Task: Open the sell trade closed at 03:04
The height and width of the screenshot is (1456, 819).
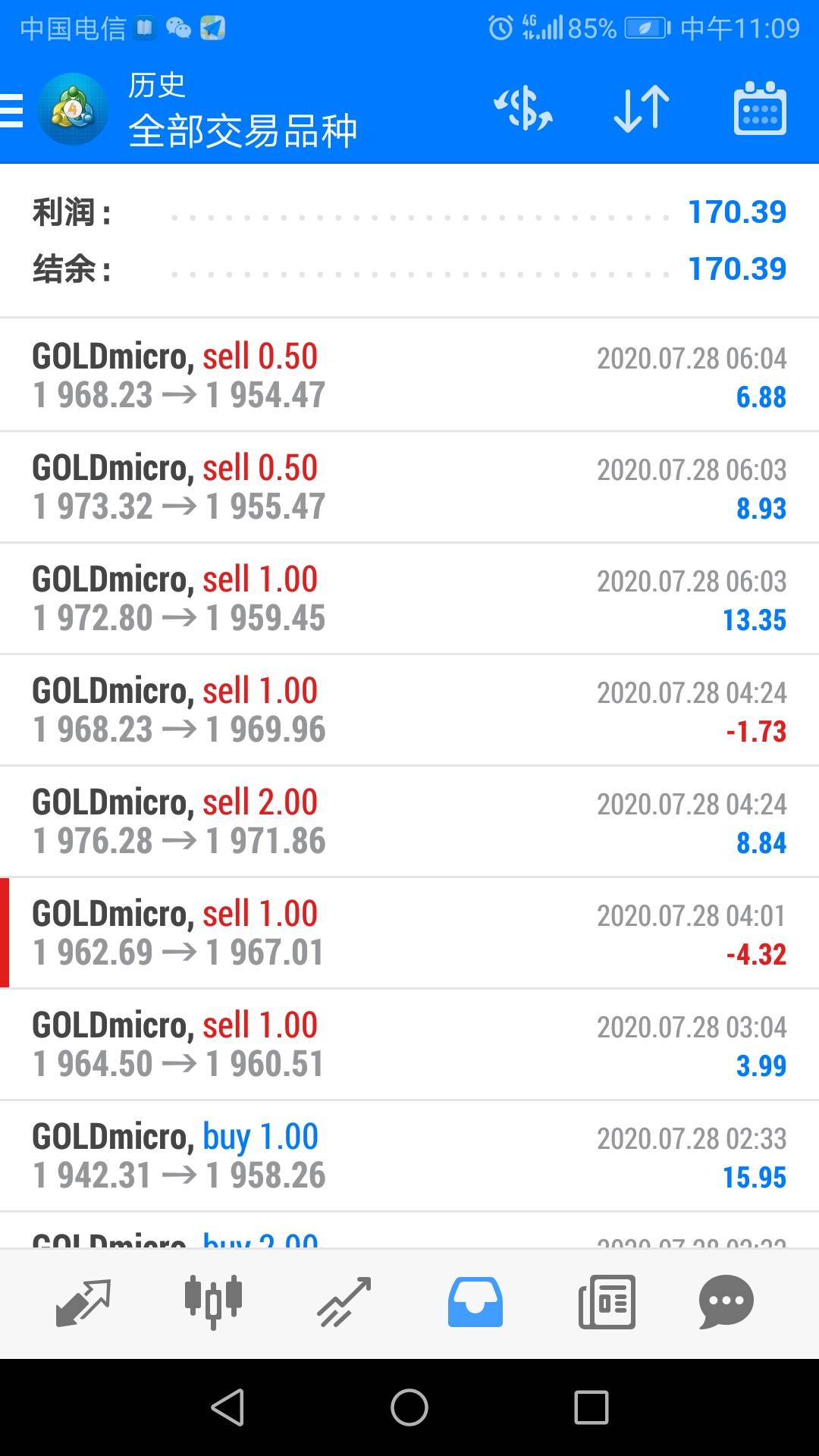Action: coord(409,1044)
